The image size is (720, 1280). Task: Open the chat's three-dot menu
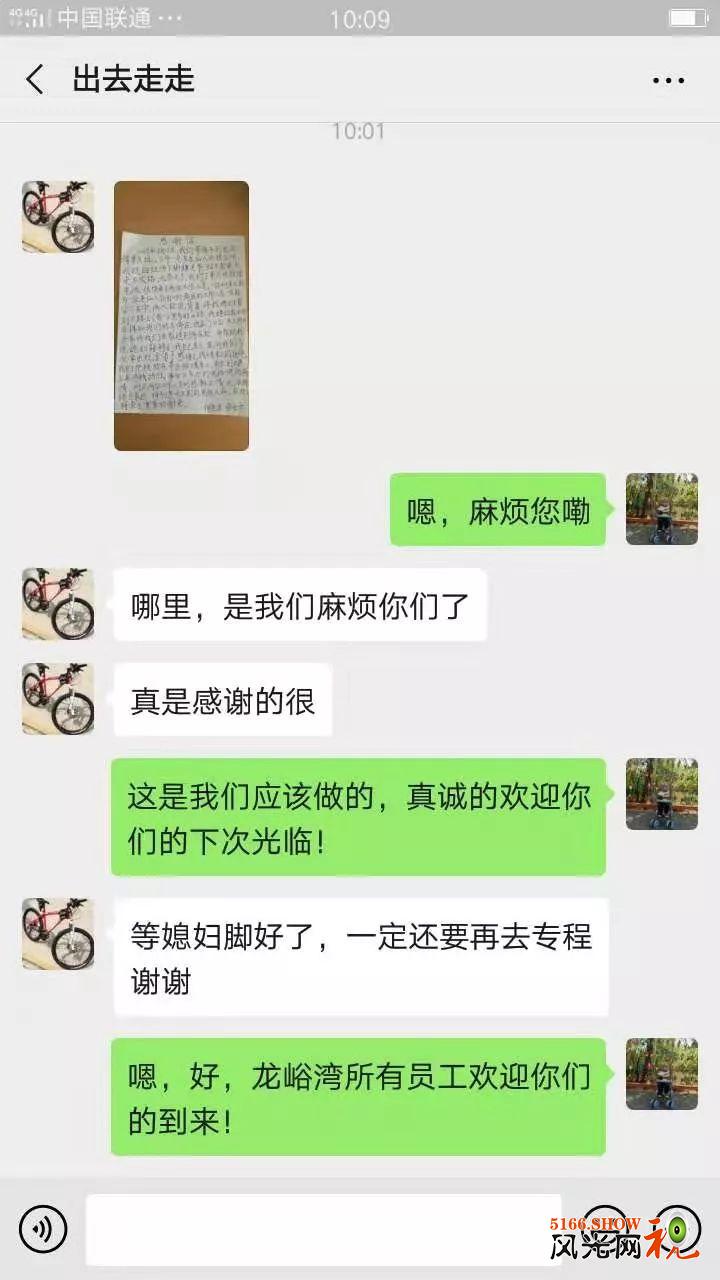point(668,80)
